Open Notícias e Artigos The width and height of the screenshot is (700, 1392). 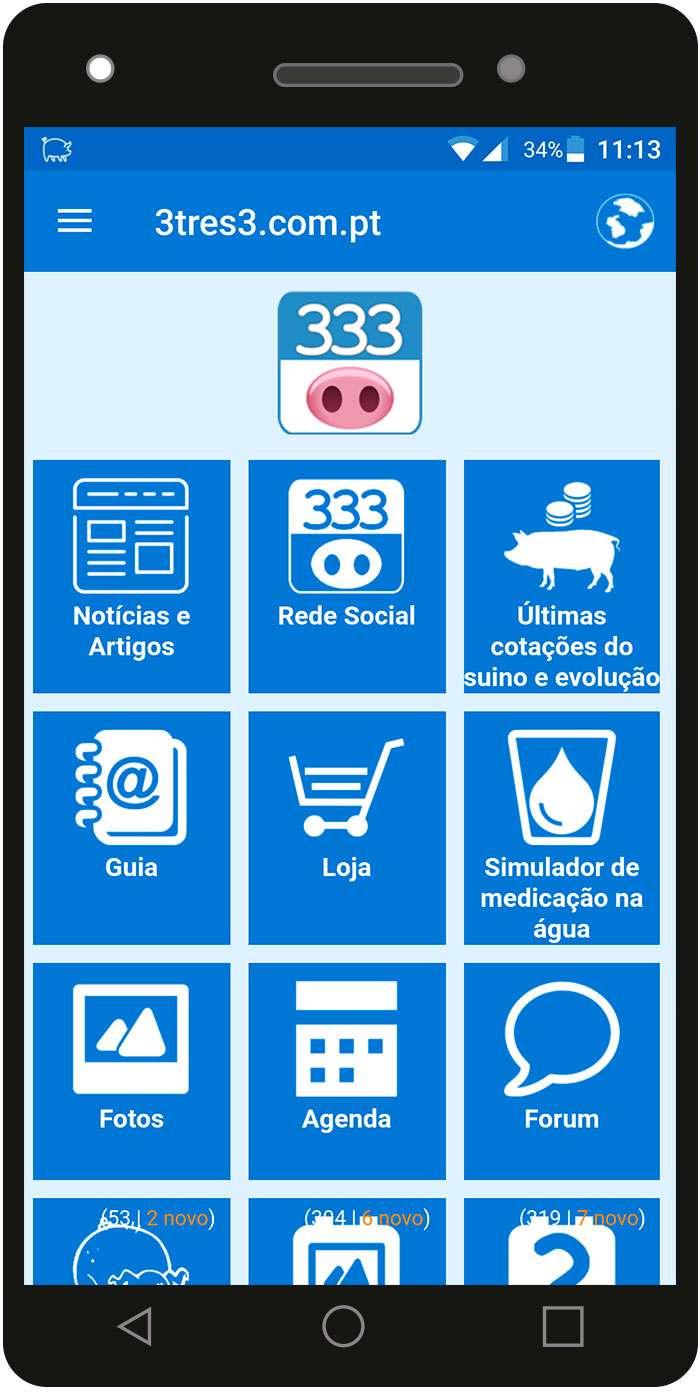[x=132, y=576]
